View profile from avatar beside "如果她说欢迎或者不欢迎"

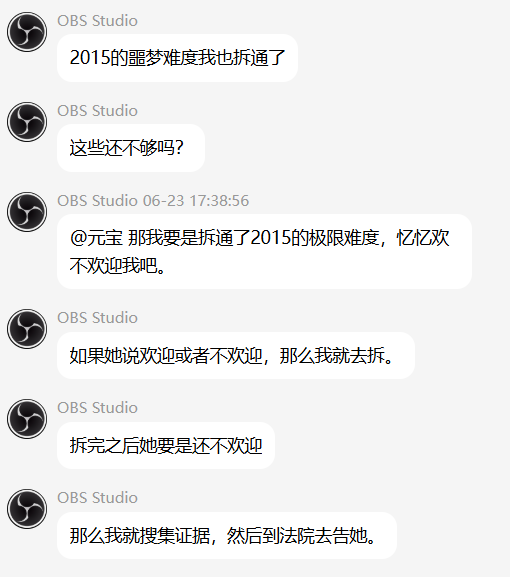pos(27,329)
